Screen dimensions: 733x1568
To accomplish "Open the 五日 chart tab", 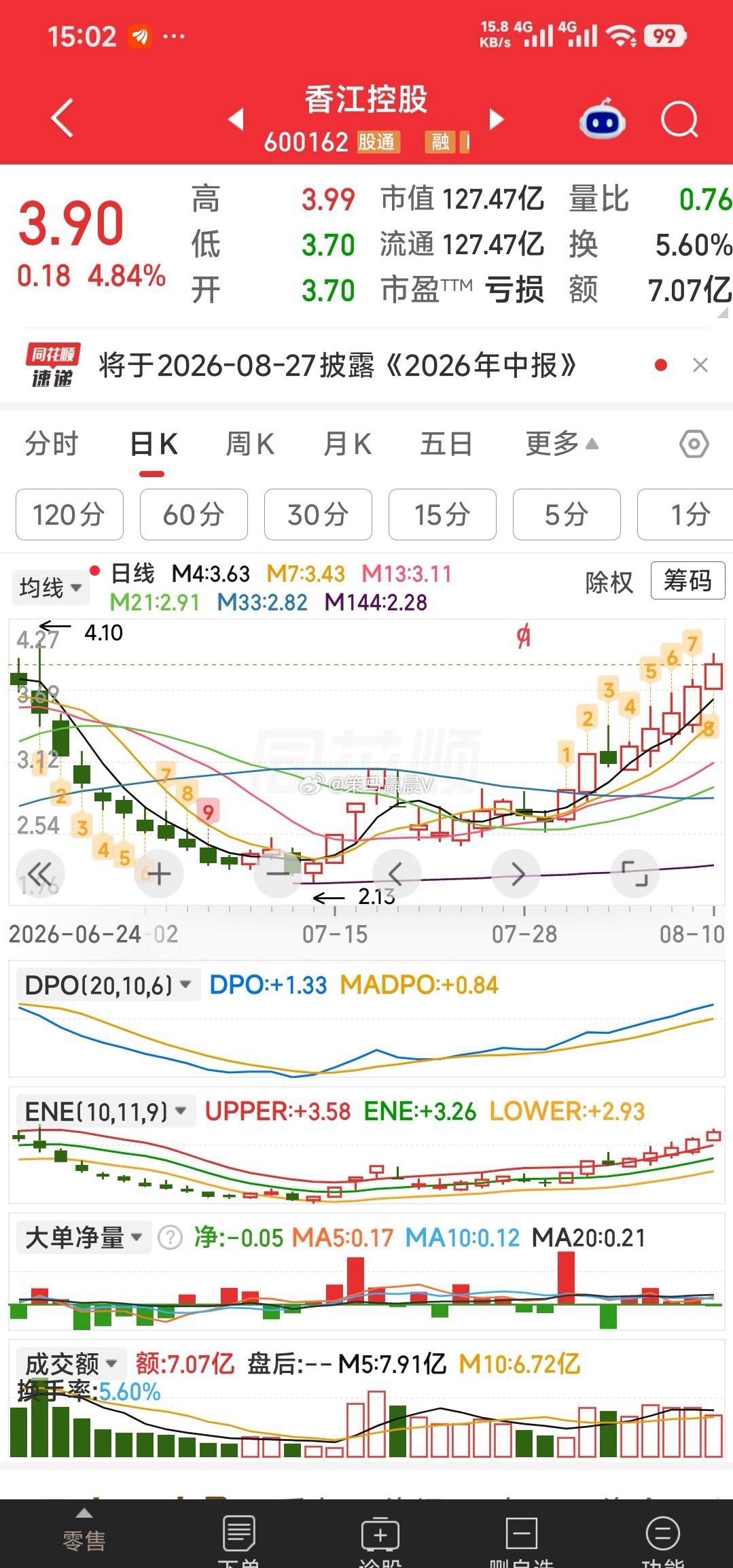I will coord(446,445).
